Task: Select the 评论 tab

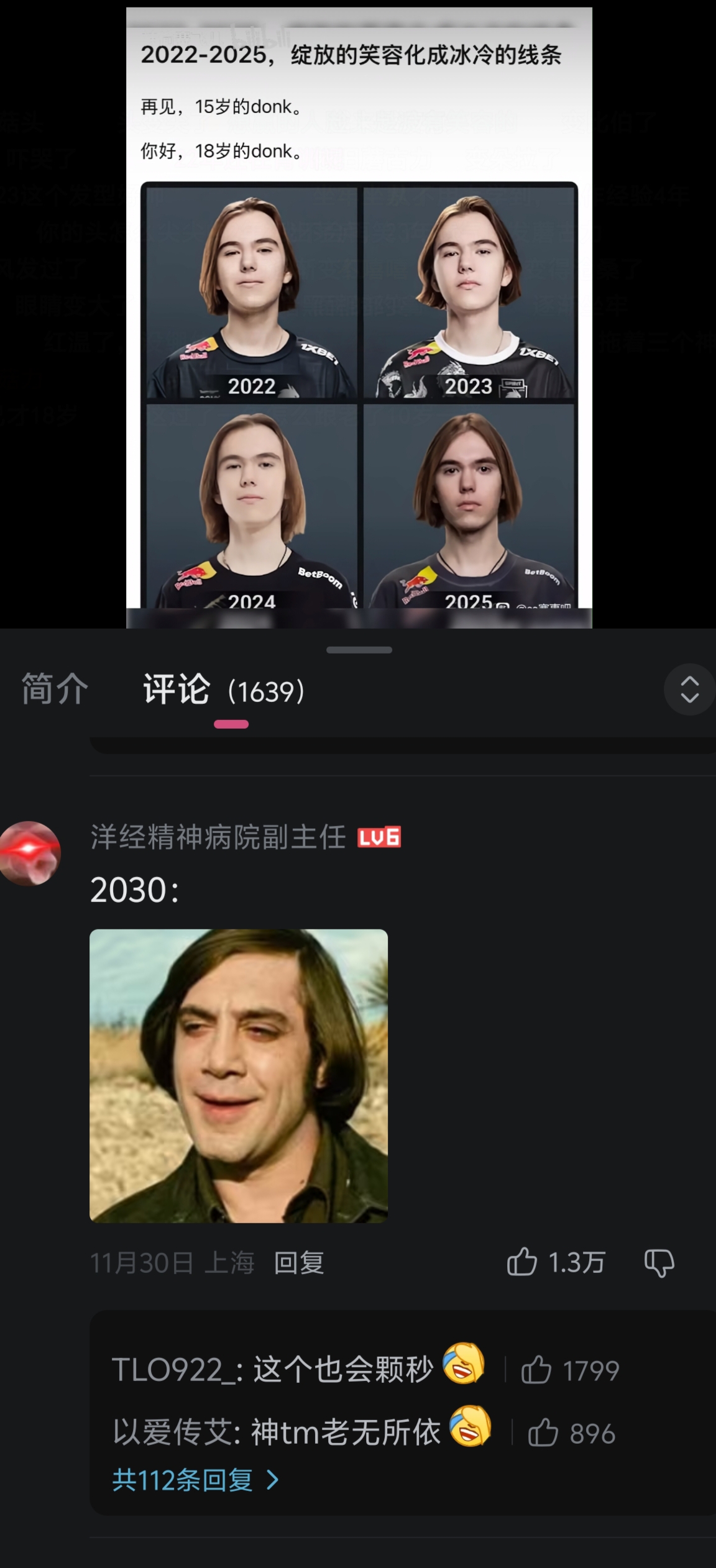Action: click(177, 690)
